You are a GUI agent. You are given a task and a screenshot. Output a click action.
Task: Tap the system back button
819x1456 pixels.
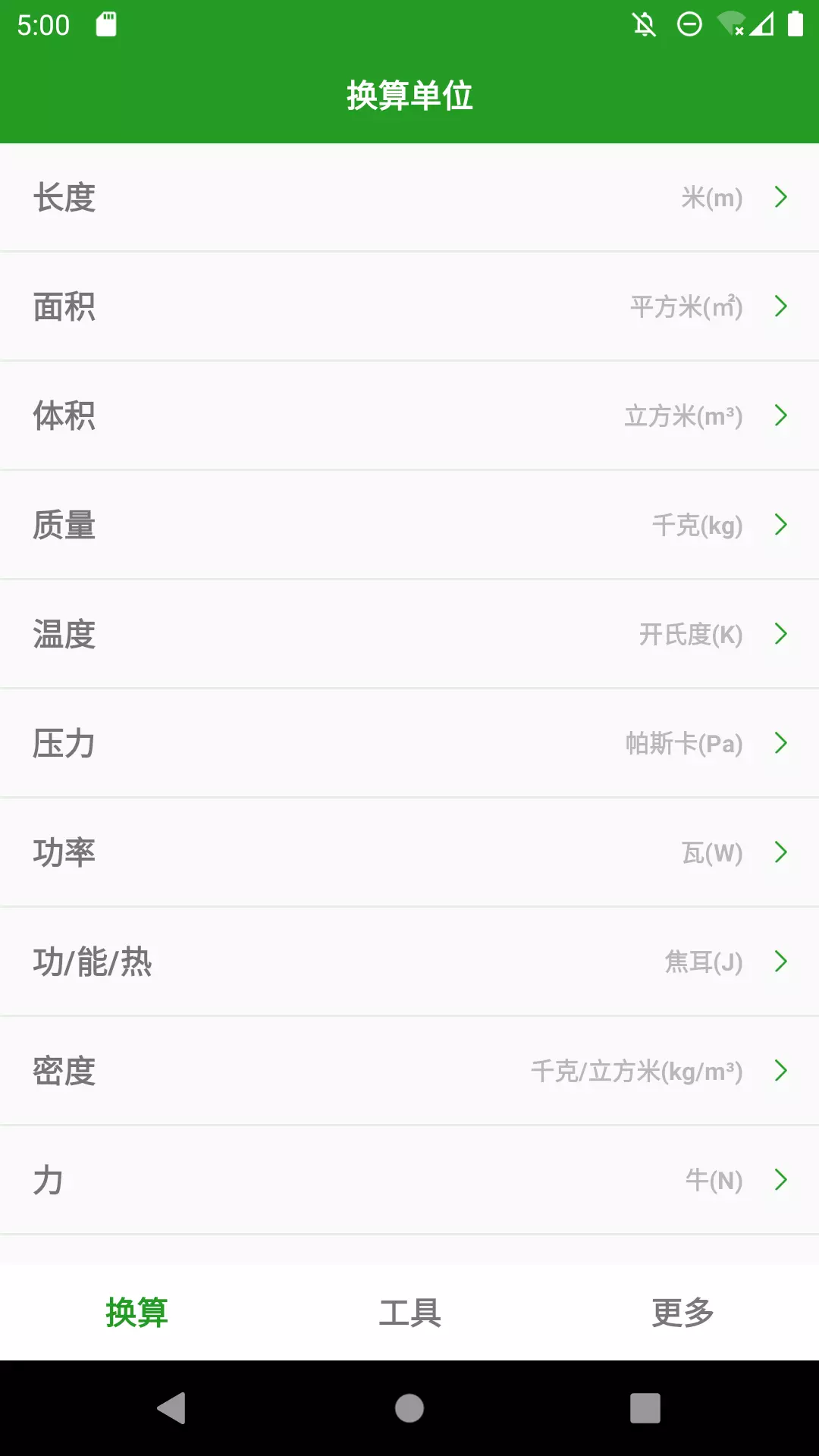pos(172,1408)
